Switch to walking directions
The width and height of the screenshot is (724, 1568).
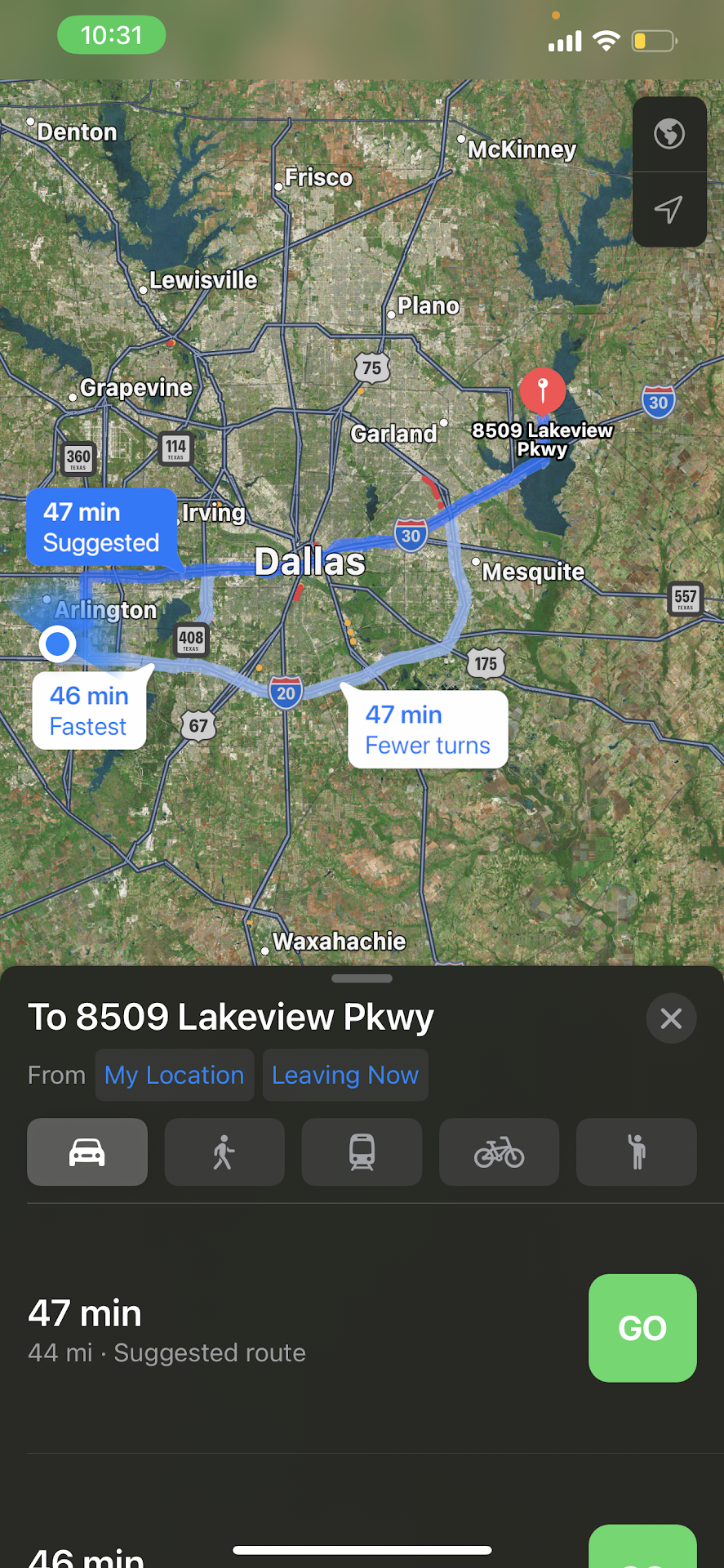(224, 1152)
